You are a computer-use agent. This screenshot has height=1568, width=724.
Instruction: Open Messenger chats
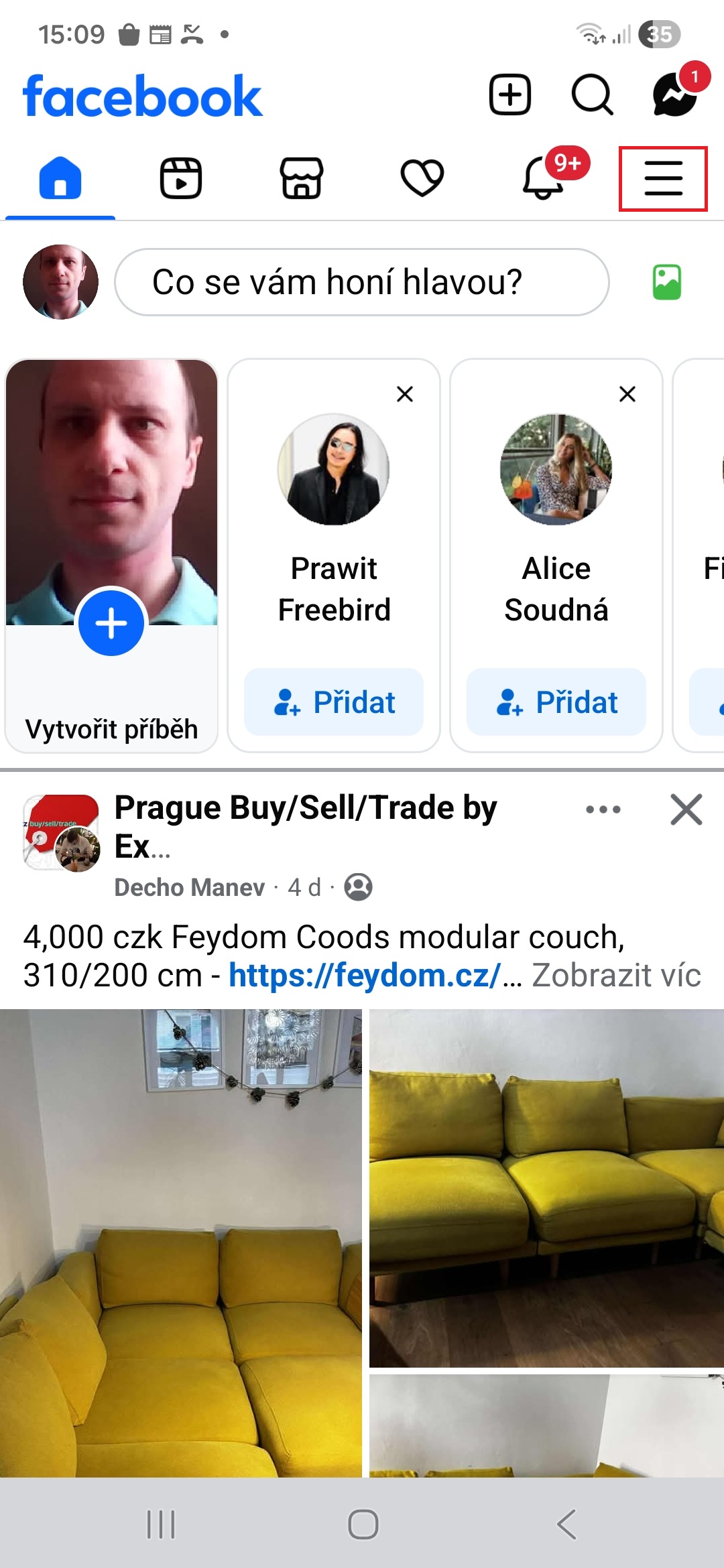coord(674,94)
